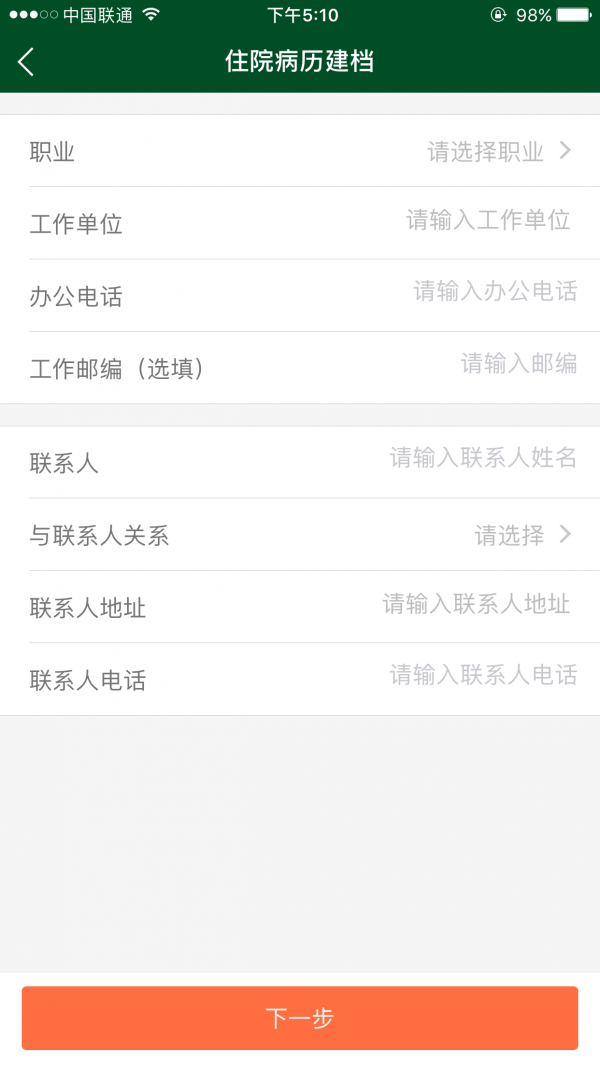The height and width of the screenshot is (1066, 600).
Task: Enter the 工作邮编 postcode field
Action: 300,368
